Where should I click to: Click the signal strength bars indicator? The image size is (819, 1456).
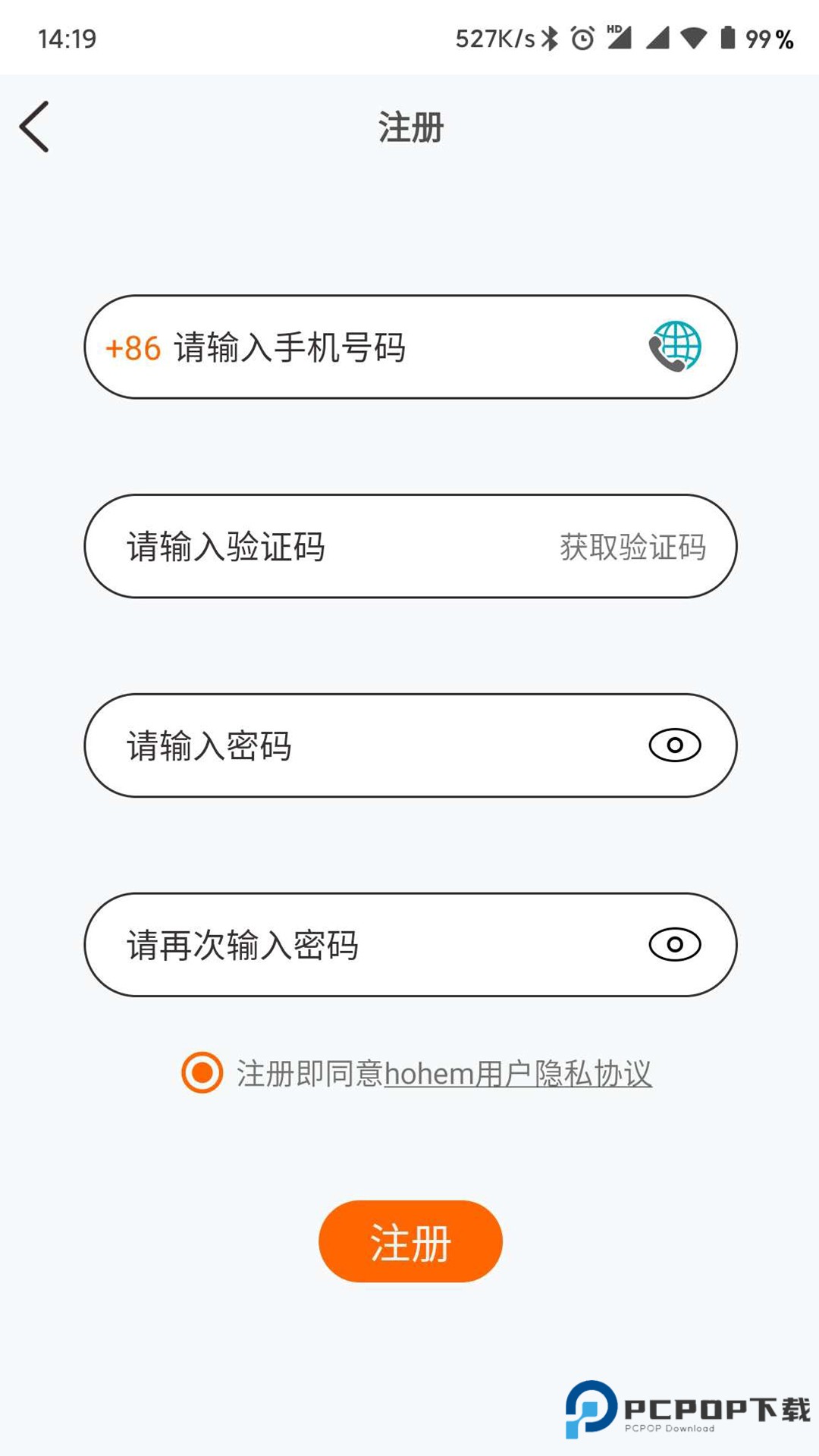(x=659, y=37)
